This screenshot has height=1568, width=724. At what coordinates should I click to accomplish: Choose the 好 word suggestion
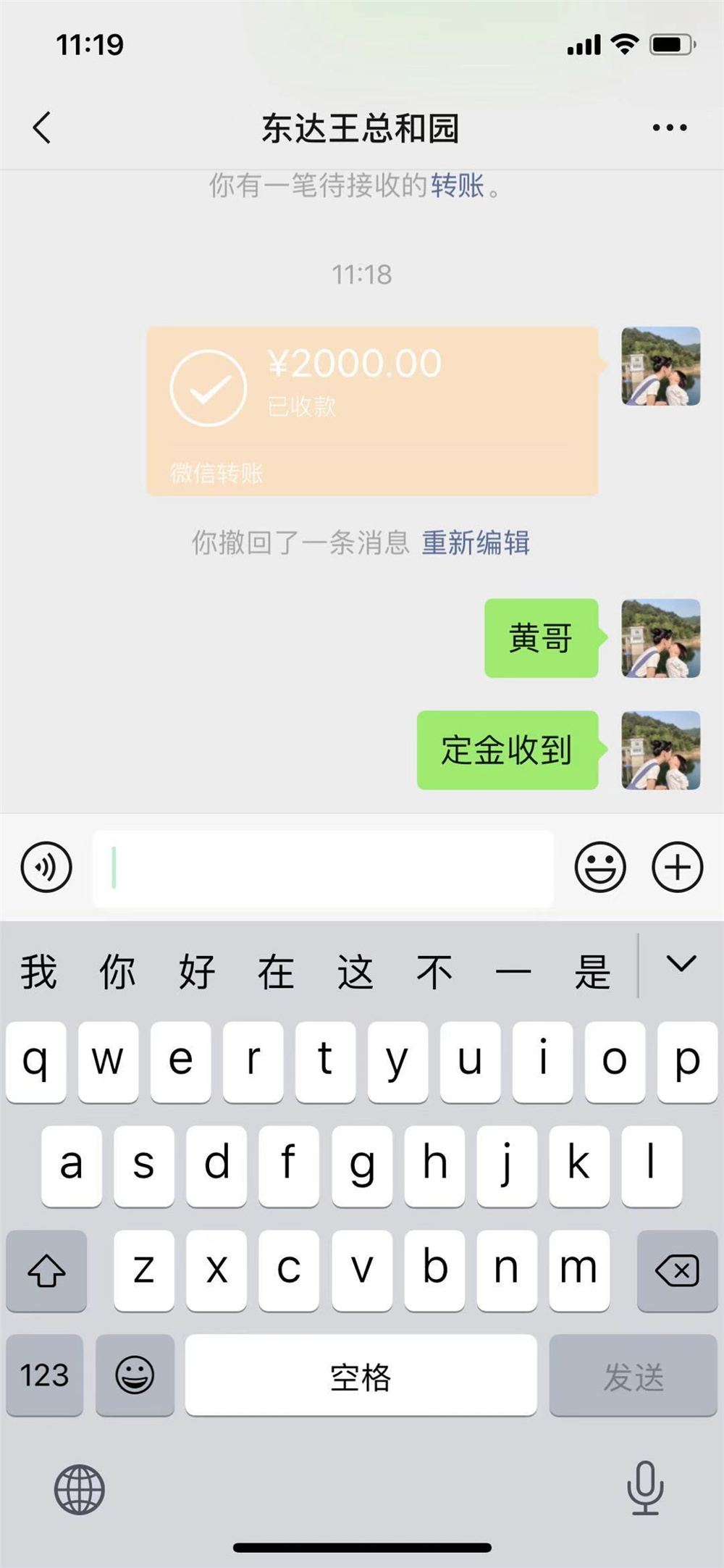[197, 971]
